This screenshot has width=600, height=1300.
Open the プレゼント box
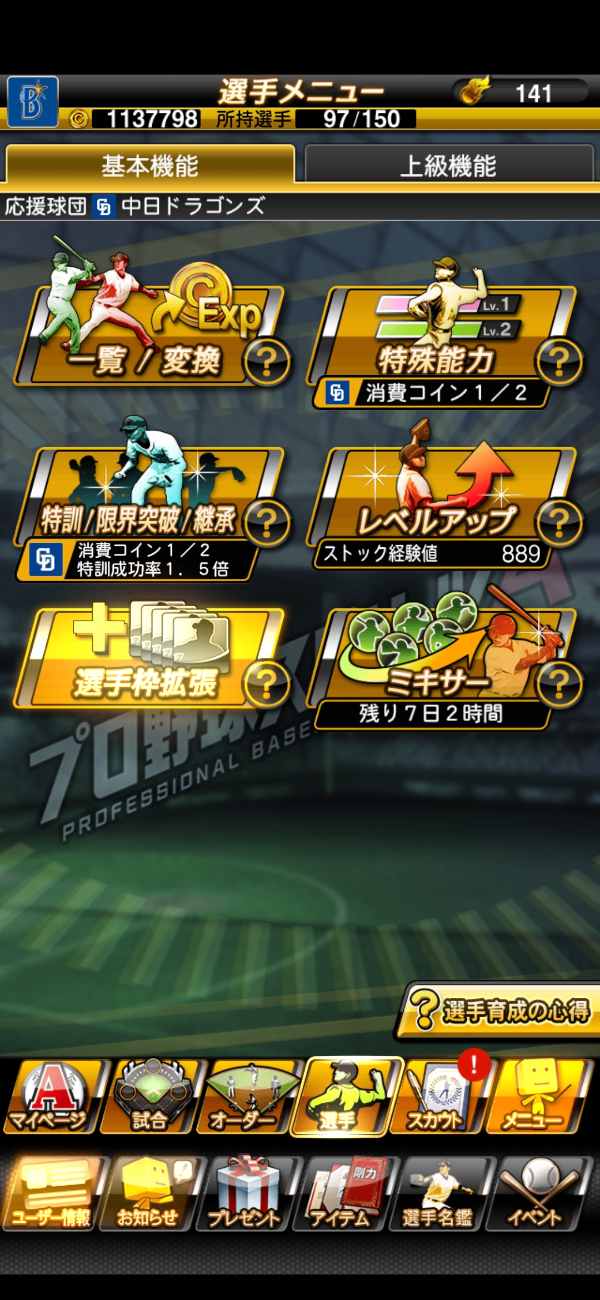point(250,1193)
